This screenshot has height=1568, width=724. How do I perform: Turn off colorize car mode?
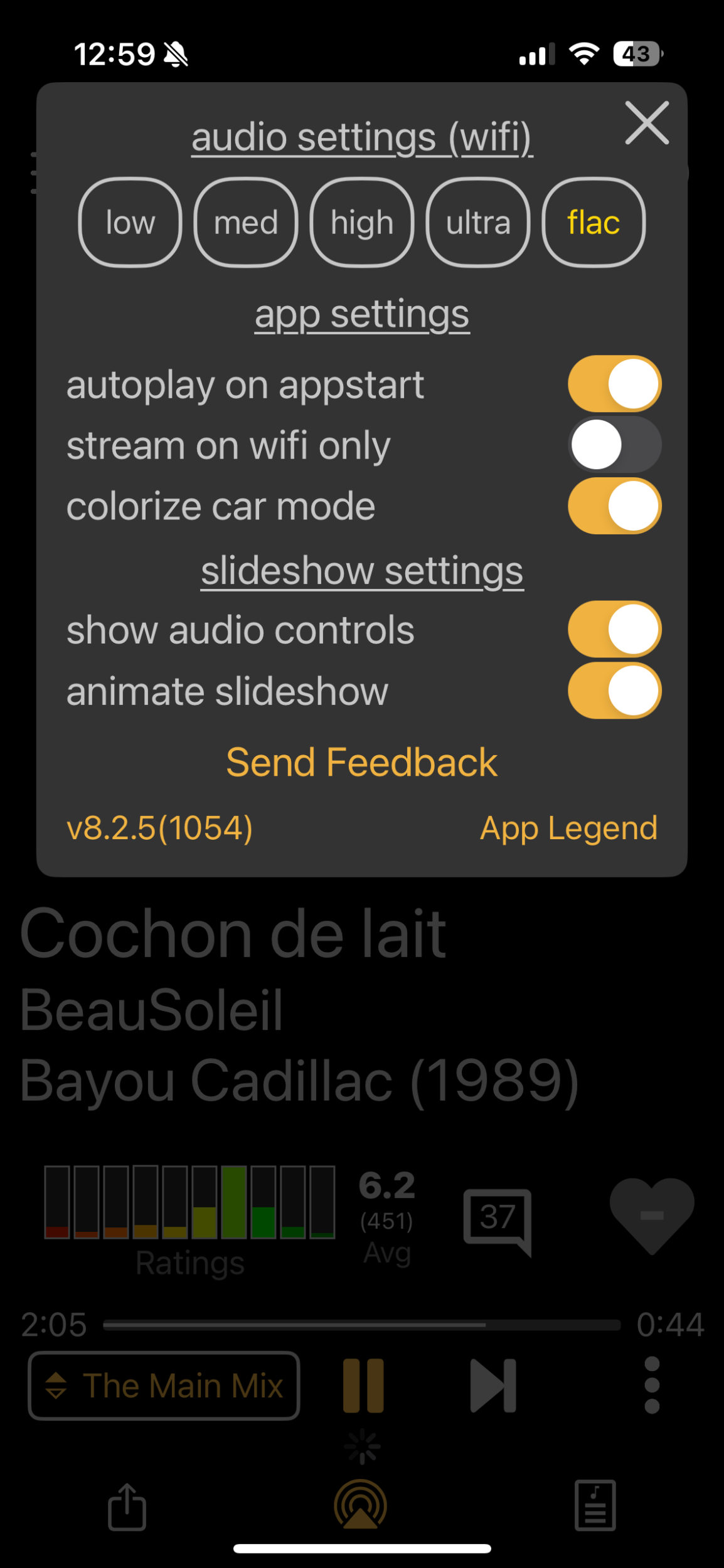pyautogui.click(x=614, y=506)
